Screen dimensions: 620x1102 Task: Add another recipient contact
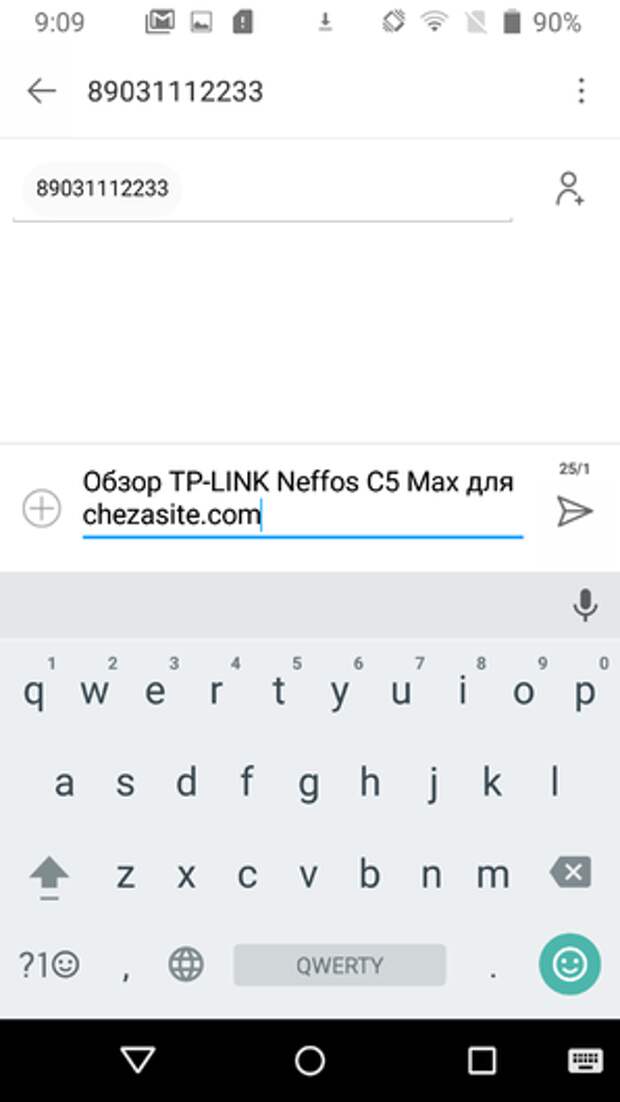click(569, 189)
